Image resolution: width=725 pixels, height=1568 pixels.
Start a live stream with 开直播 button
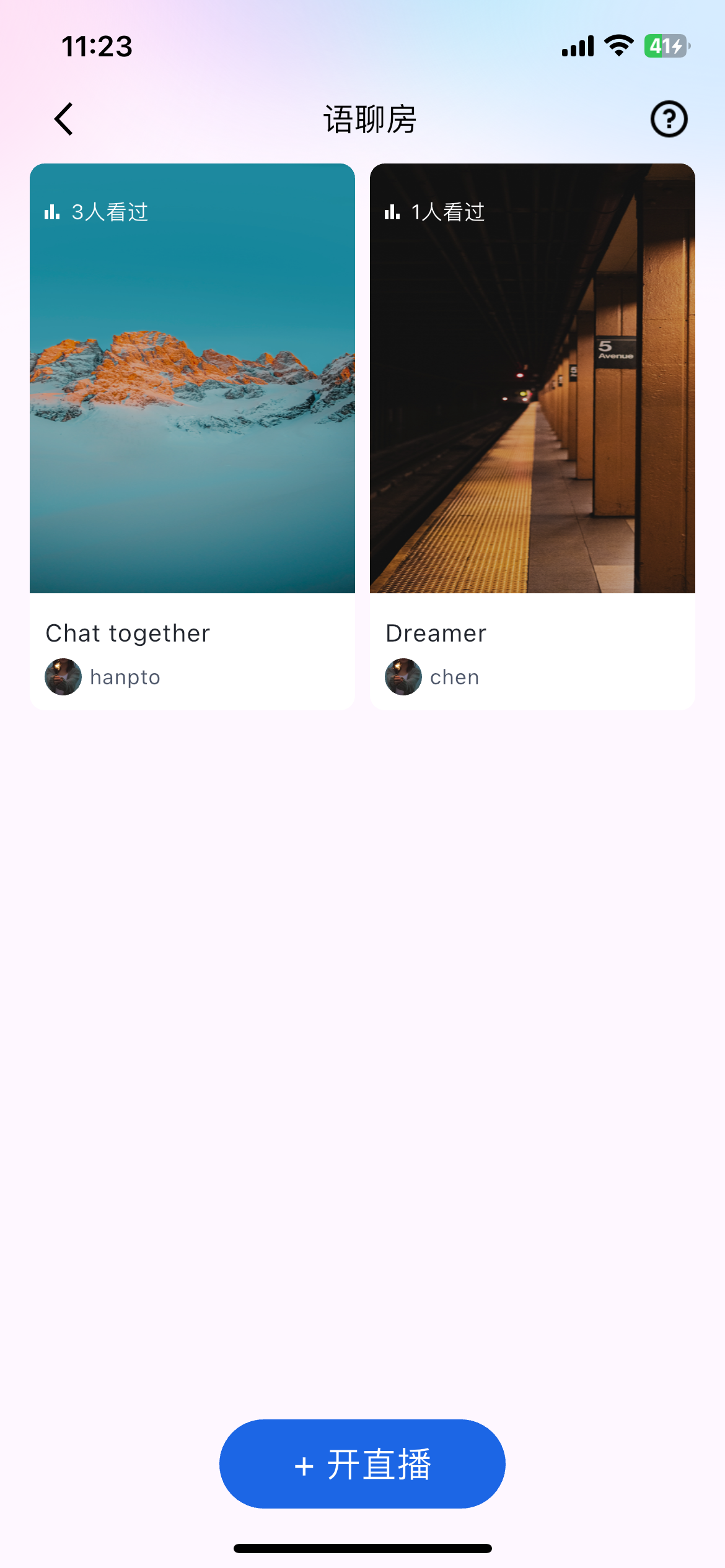[362, 1464]
